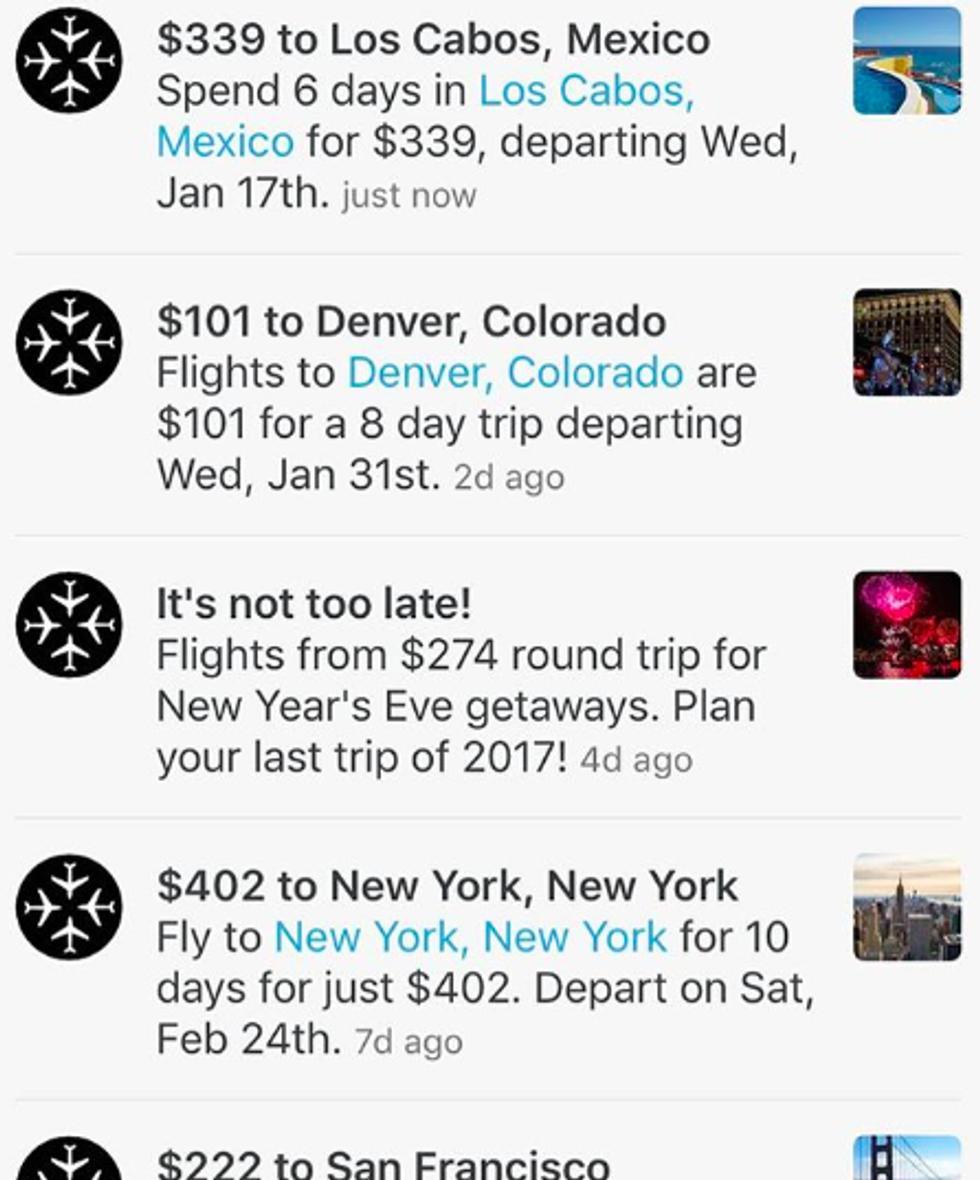Image resolution: width=980 pixels, height=1180 pixels.
Task: View the fireworks photo thumbnail
Action: 907,625
